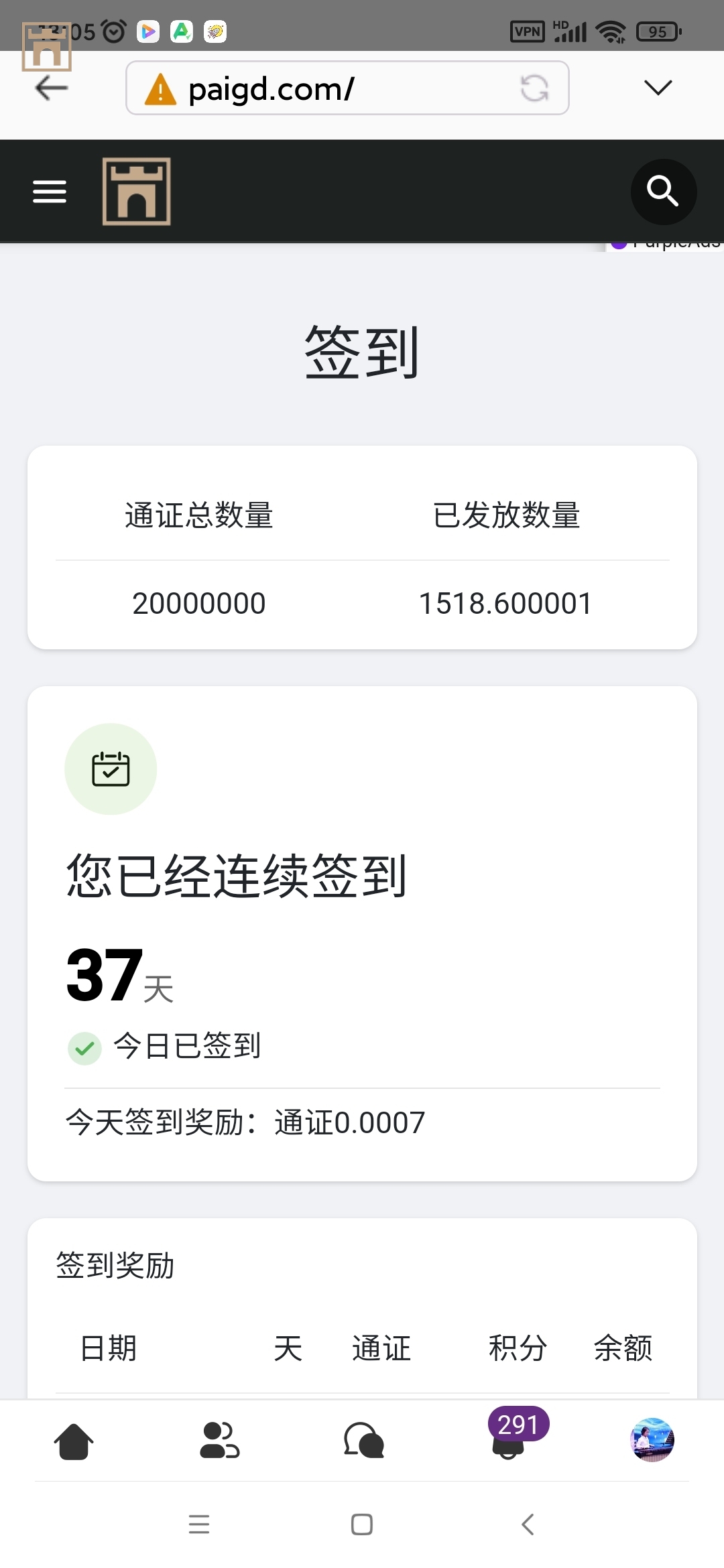
Task: Open the profile avatar tab
Action: (x=652, y=1439)
